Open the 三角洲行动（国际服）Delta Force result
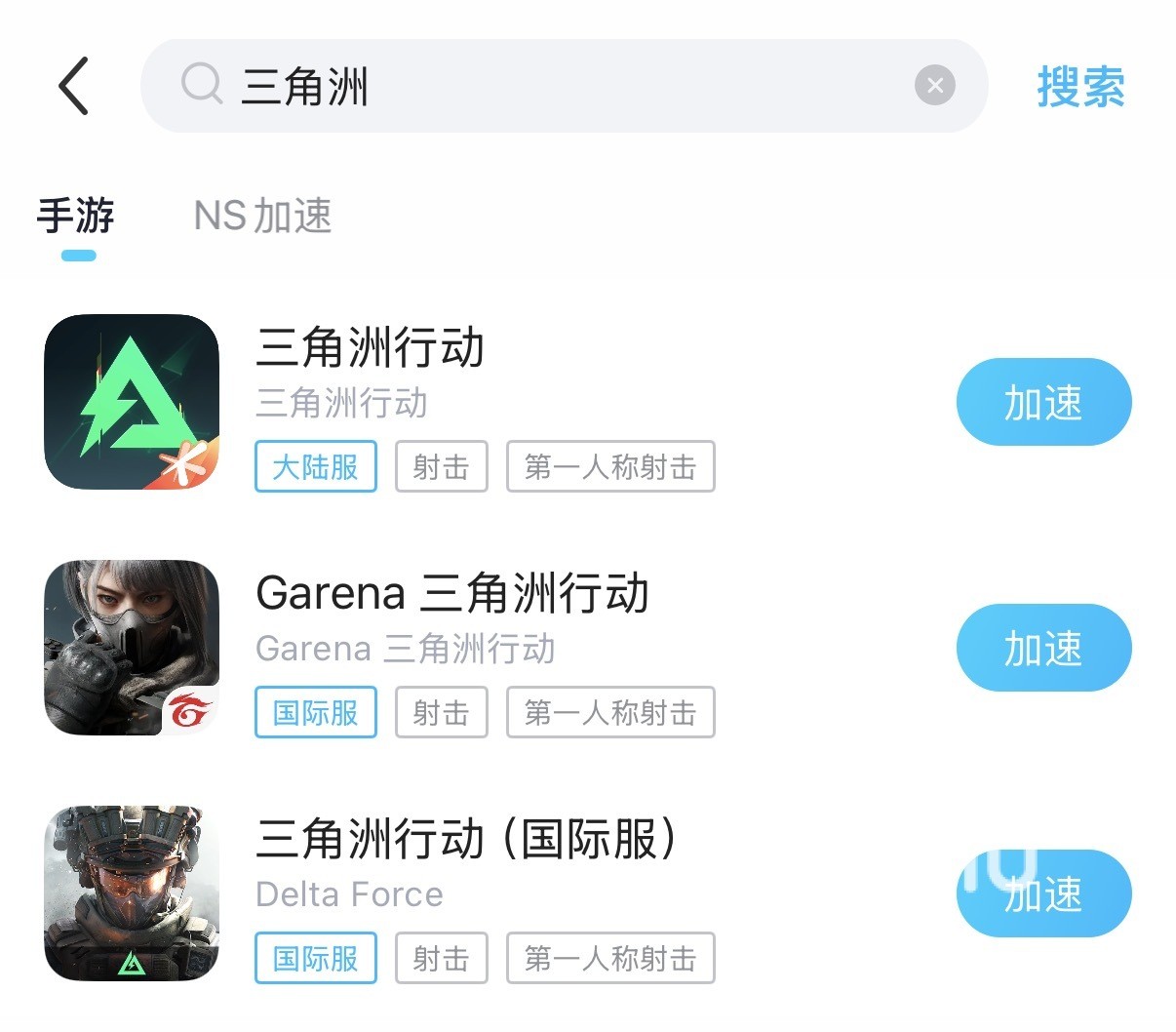Screen dimensions: 1176x1032 click(x=465, y=840)
